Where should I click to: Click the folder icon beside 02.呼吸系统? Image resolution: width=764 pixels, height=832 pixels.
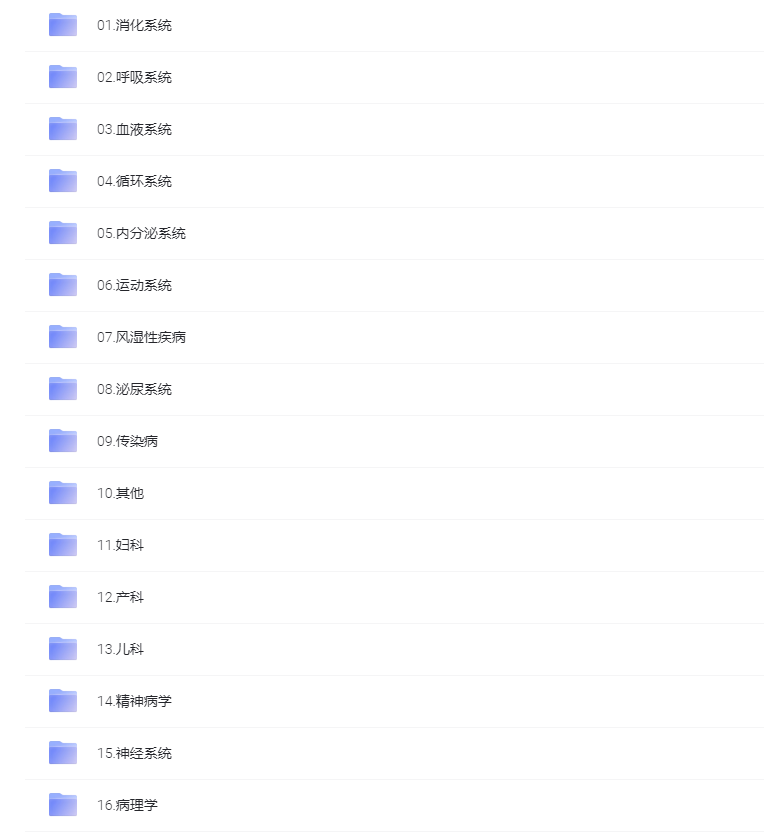point(62,77)
